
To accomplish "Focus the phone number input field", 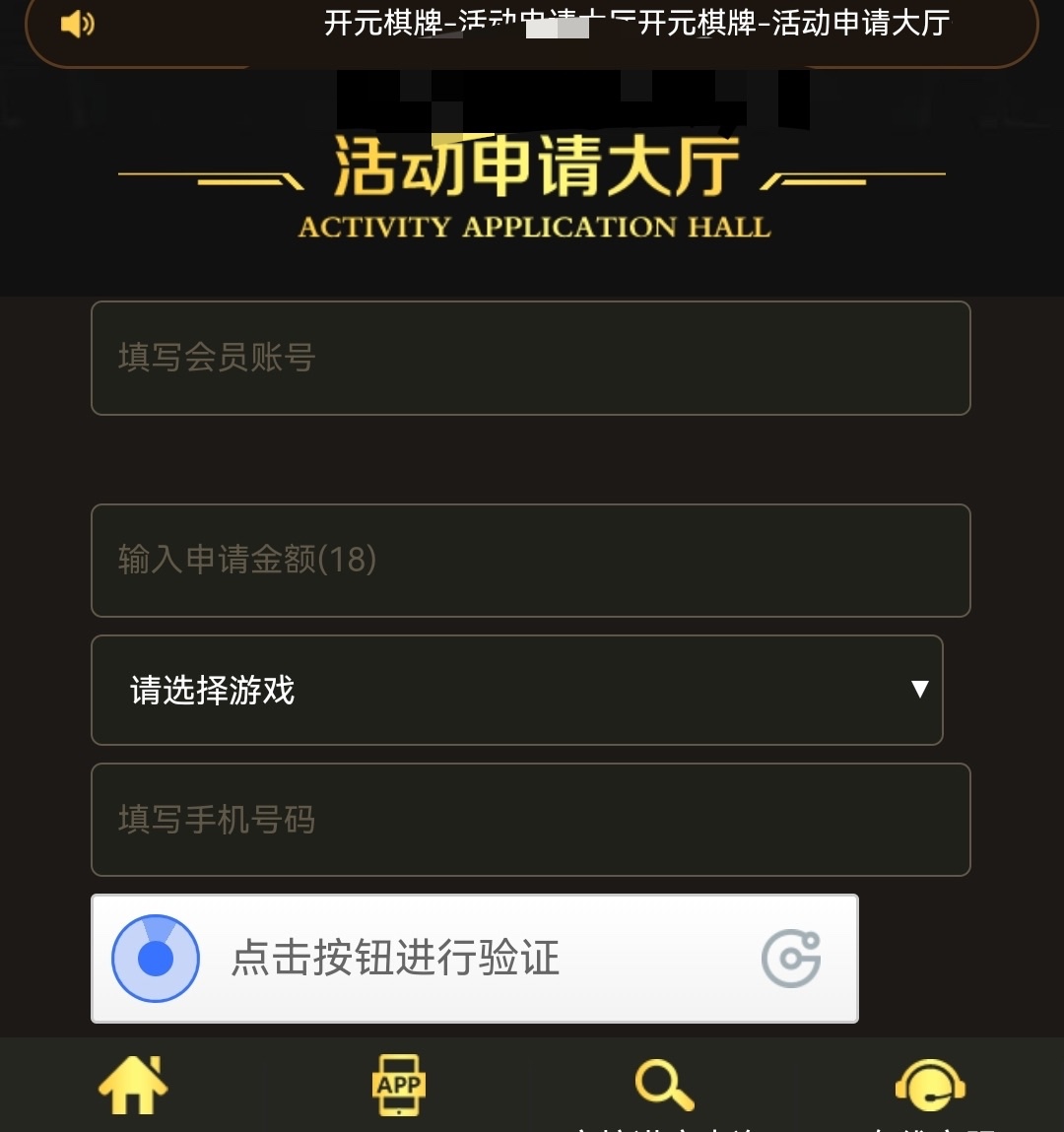I will pos(530,820).
